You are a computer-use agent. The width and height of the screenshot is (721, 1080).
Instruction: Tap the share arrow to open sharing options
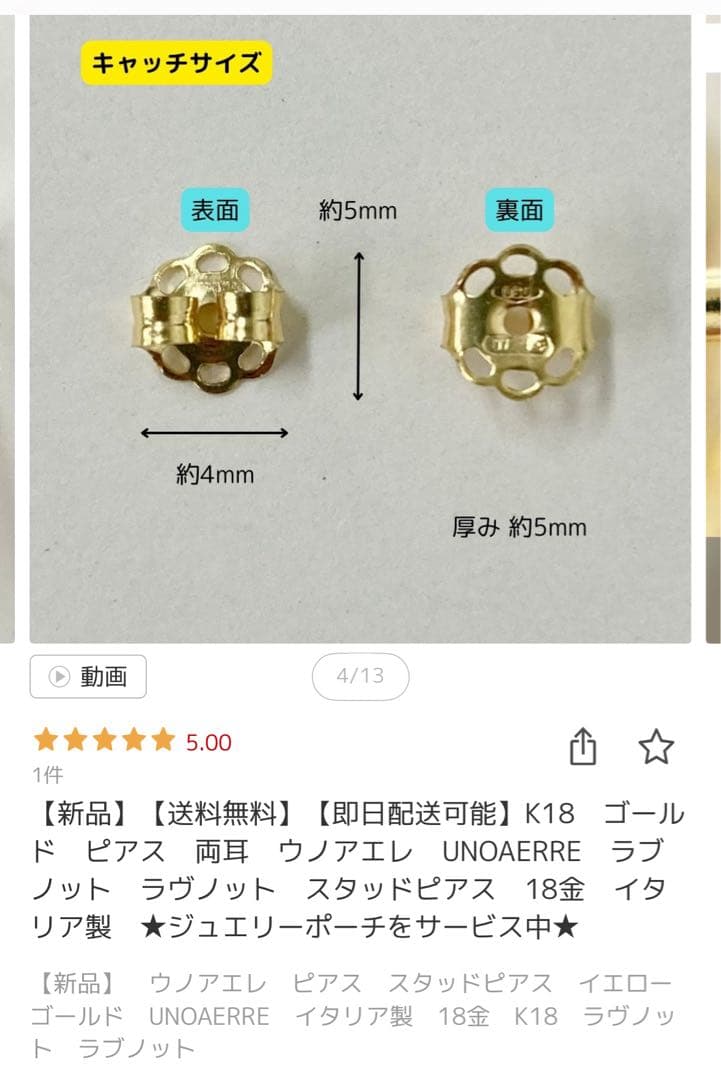[x=585, y=746]
